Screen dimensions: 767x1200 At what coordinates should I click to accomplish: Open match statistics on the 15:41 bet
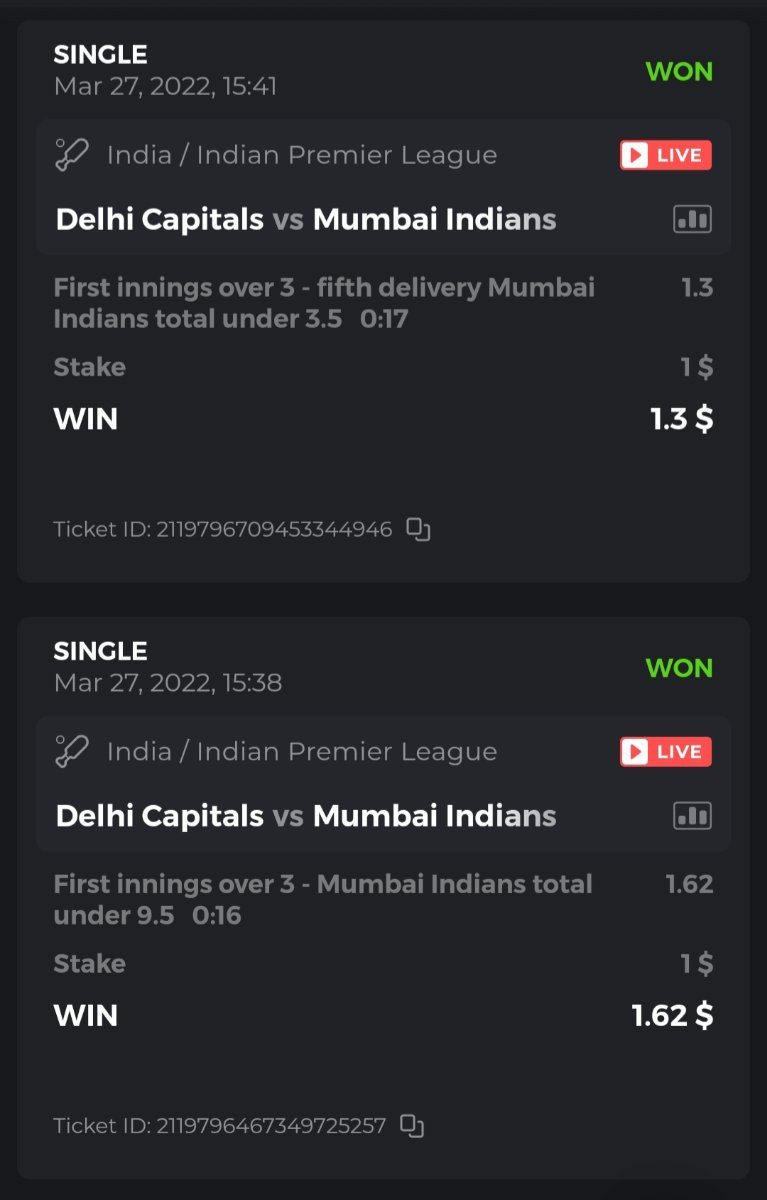click(x=692, y=220)
